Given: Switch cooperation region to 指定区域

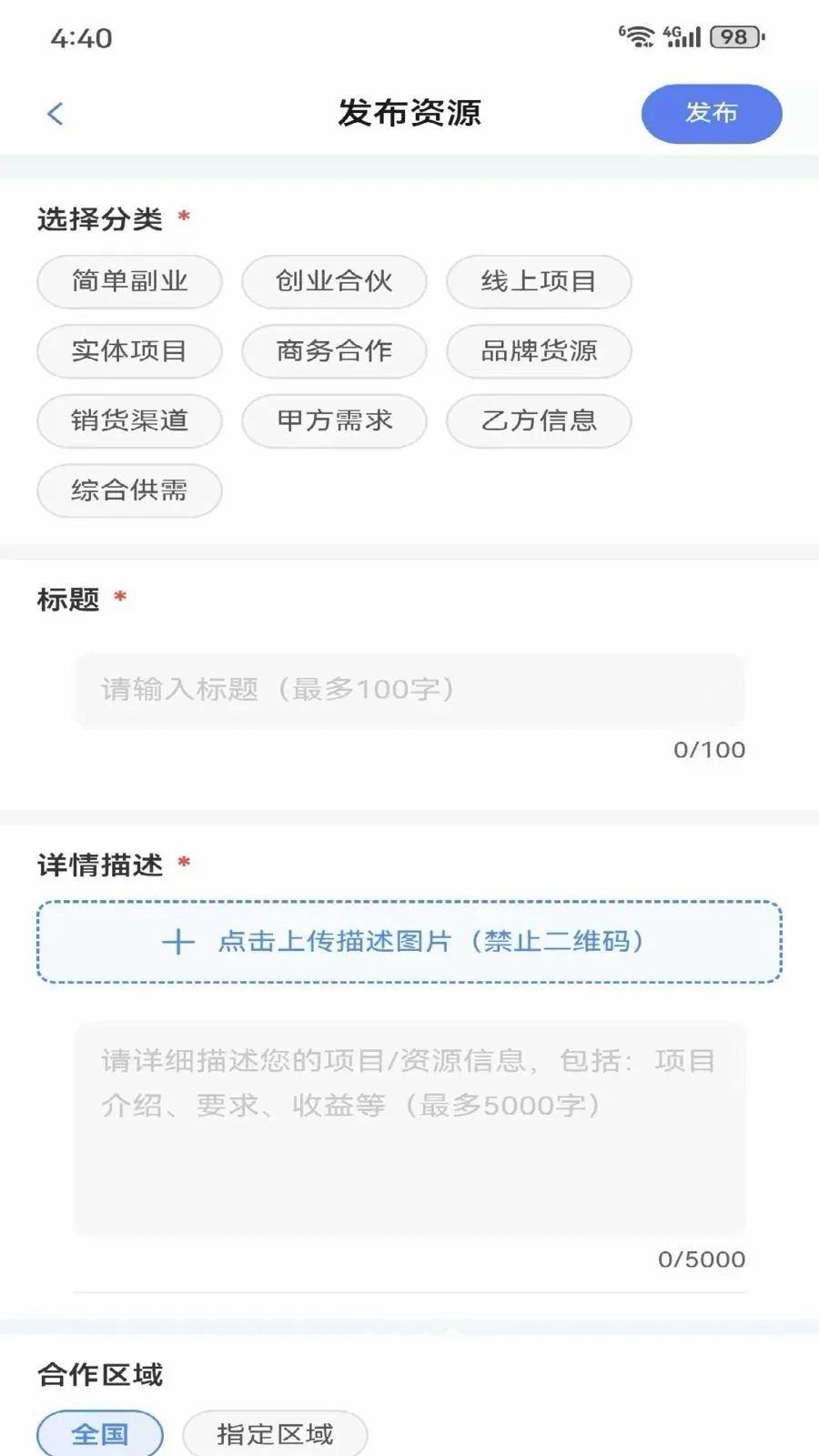Looking at the screenshot, I should (x=275, y=1434).
